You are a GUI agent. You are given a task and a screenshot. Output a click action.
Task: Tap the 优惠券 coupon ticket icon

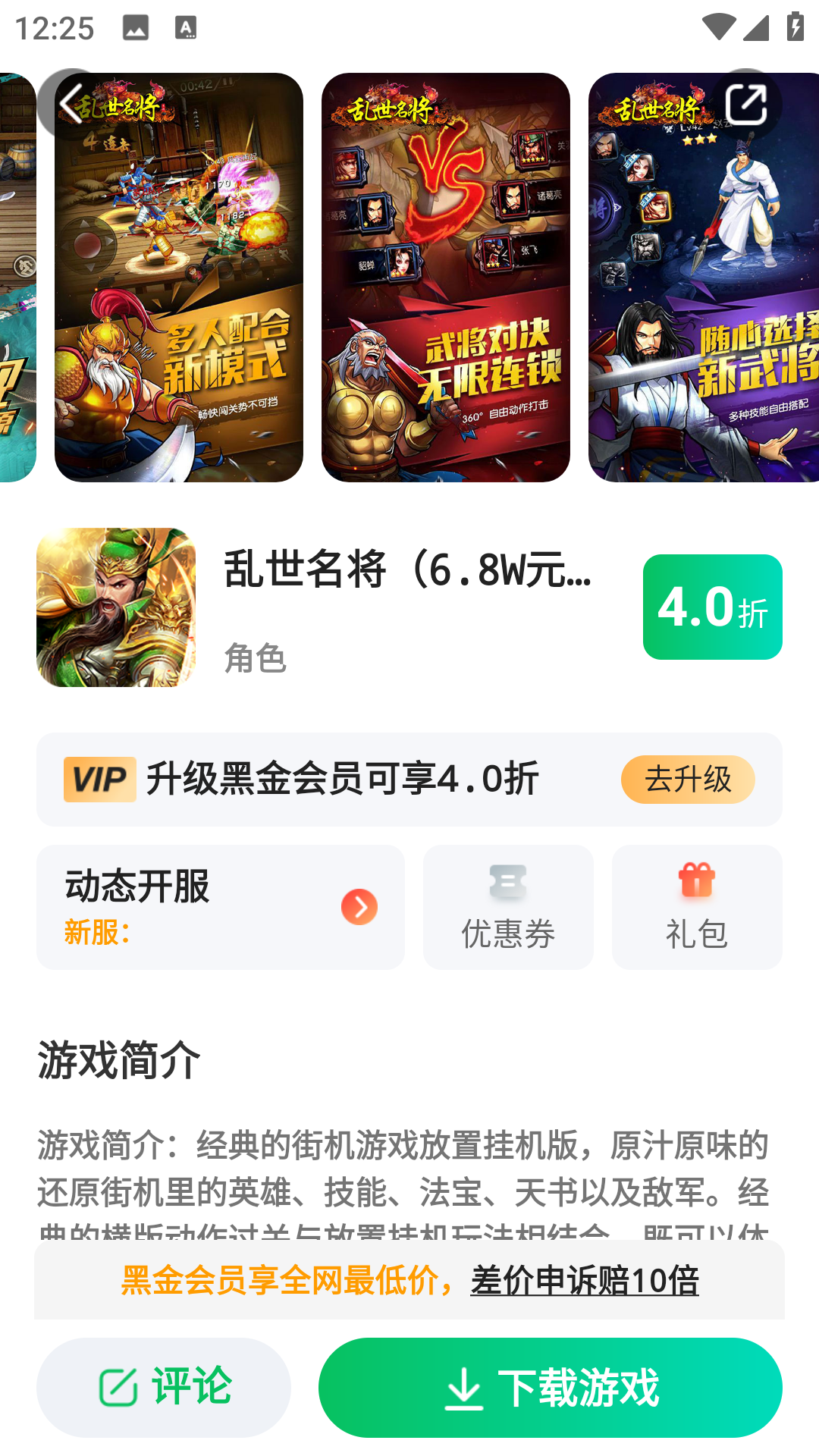click(507, 883)
